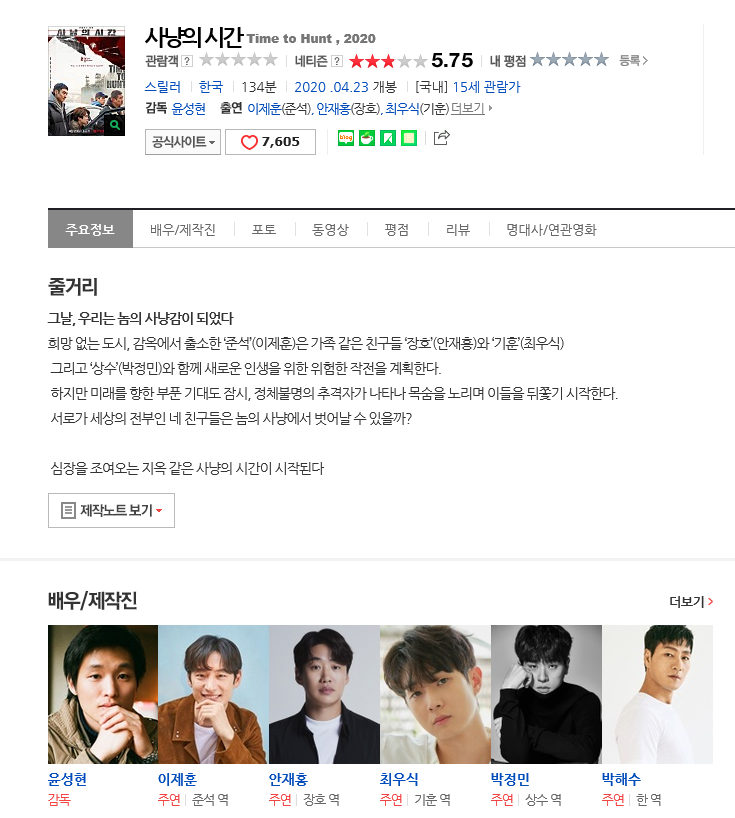Select the 명대사/연관영화 tab
735x818 pixels.
(x=551, y=230)
